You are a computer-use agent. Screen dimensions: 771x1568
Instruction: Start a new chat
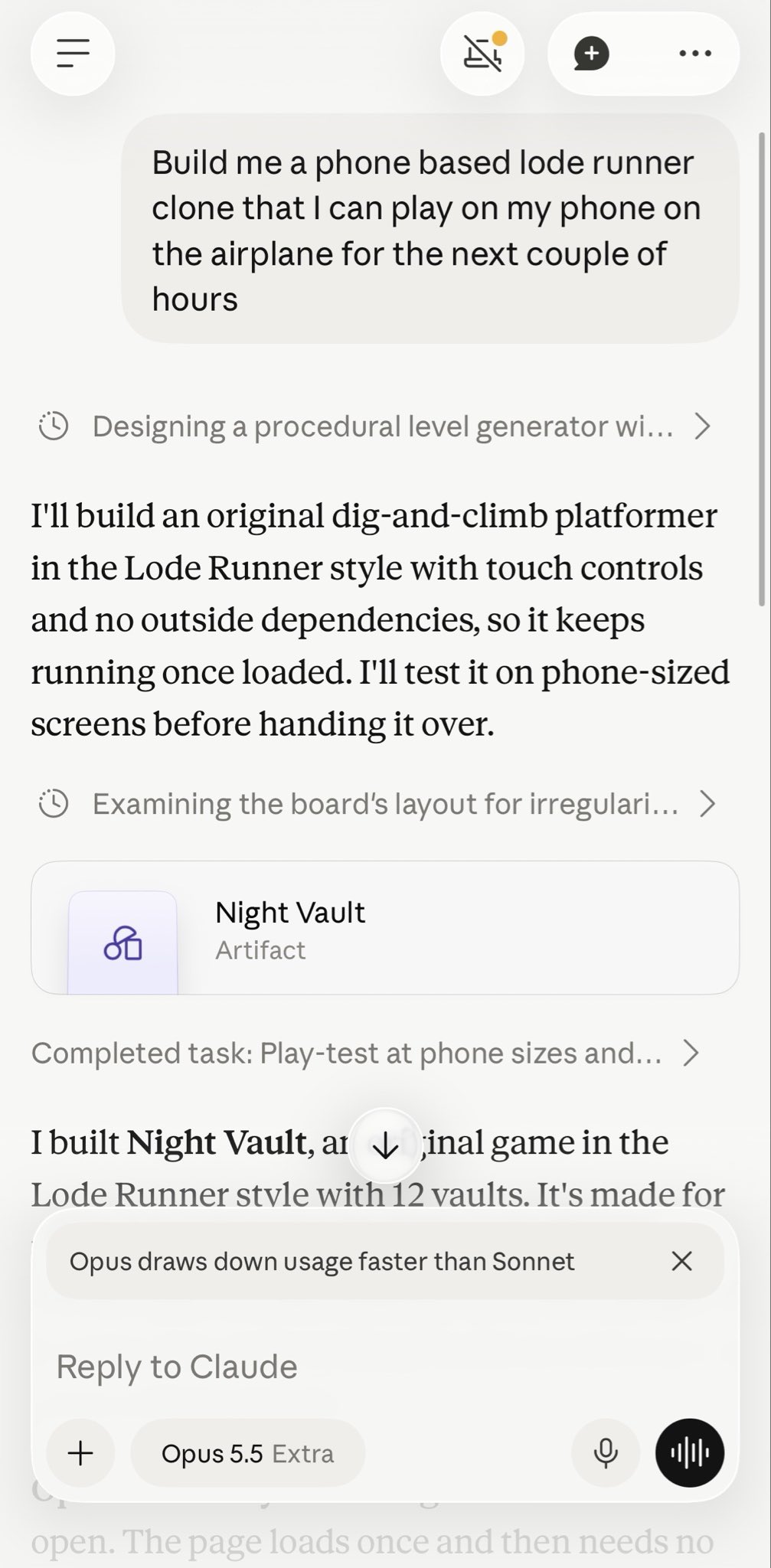(591, 54)
